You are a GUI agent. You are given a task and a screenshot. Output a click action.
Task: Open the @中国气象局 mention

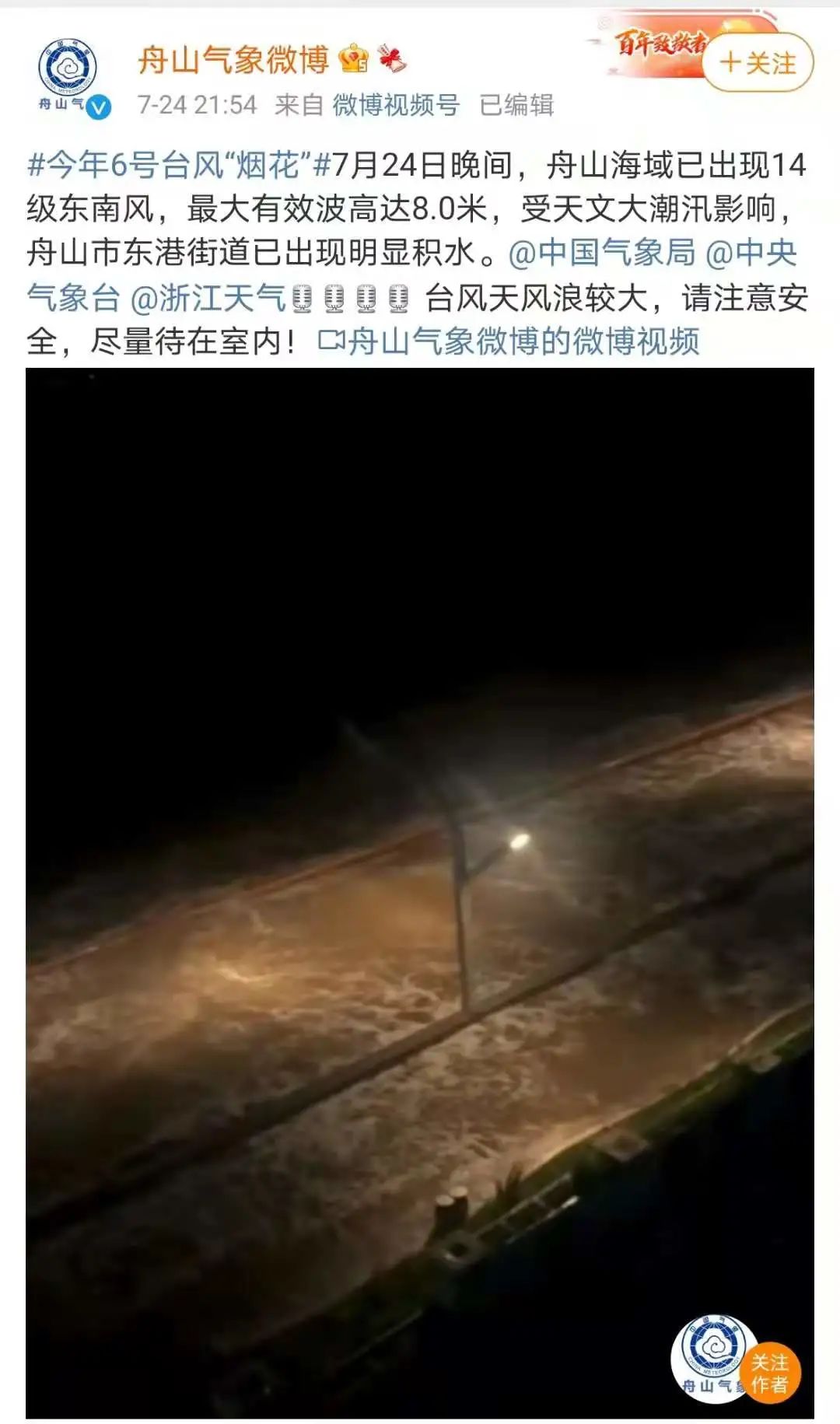click(602, 252)
